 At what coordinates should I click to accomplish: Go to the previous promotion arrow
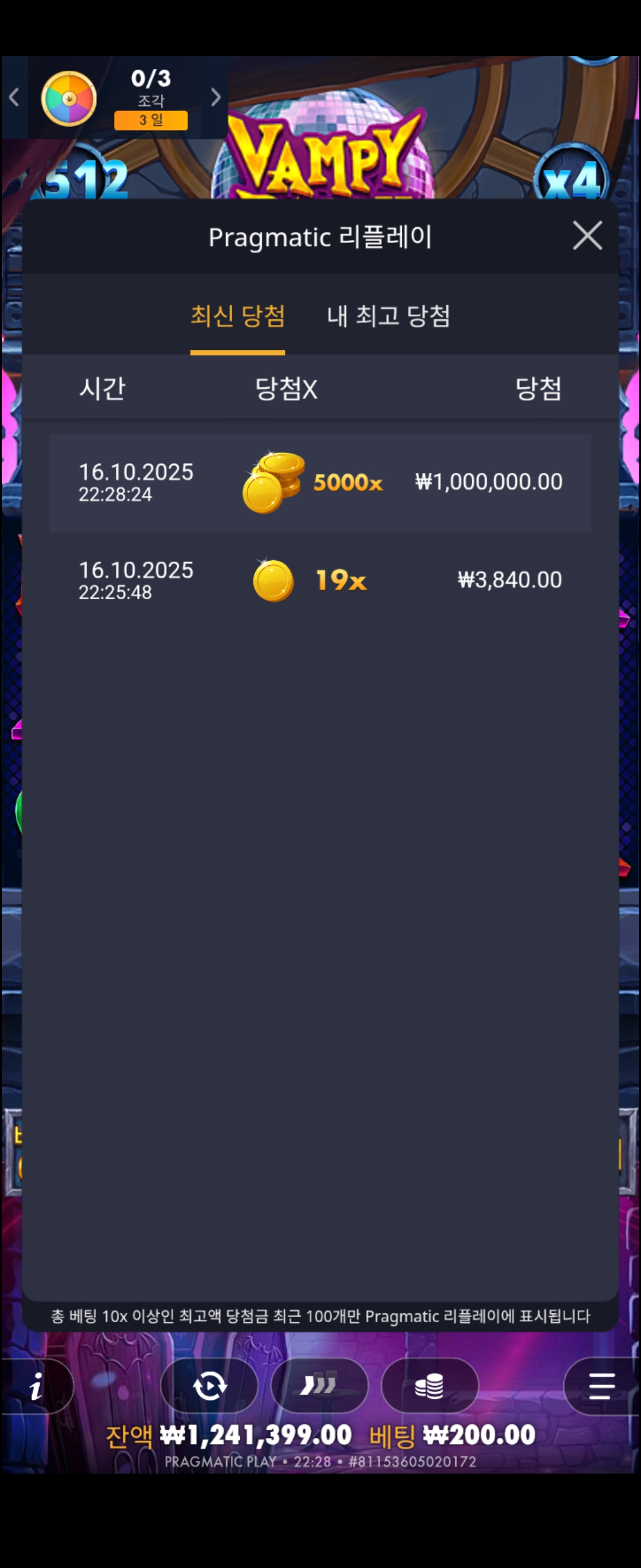point(14,97)
